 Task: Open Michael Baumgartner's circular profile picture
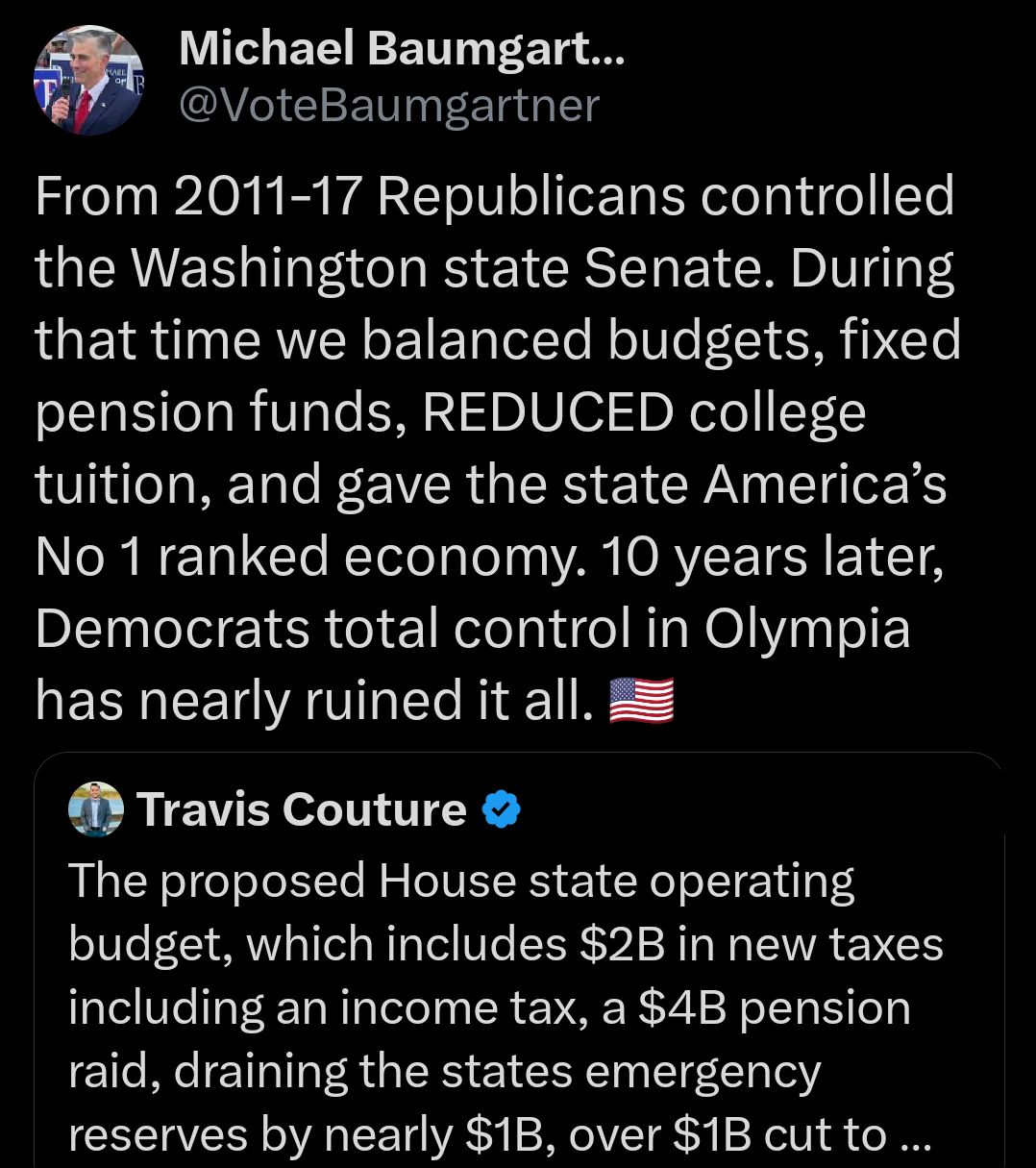tap(88, 78)
